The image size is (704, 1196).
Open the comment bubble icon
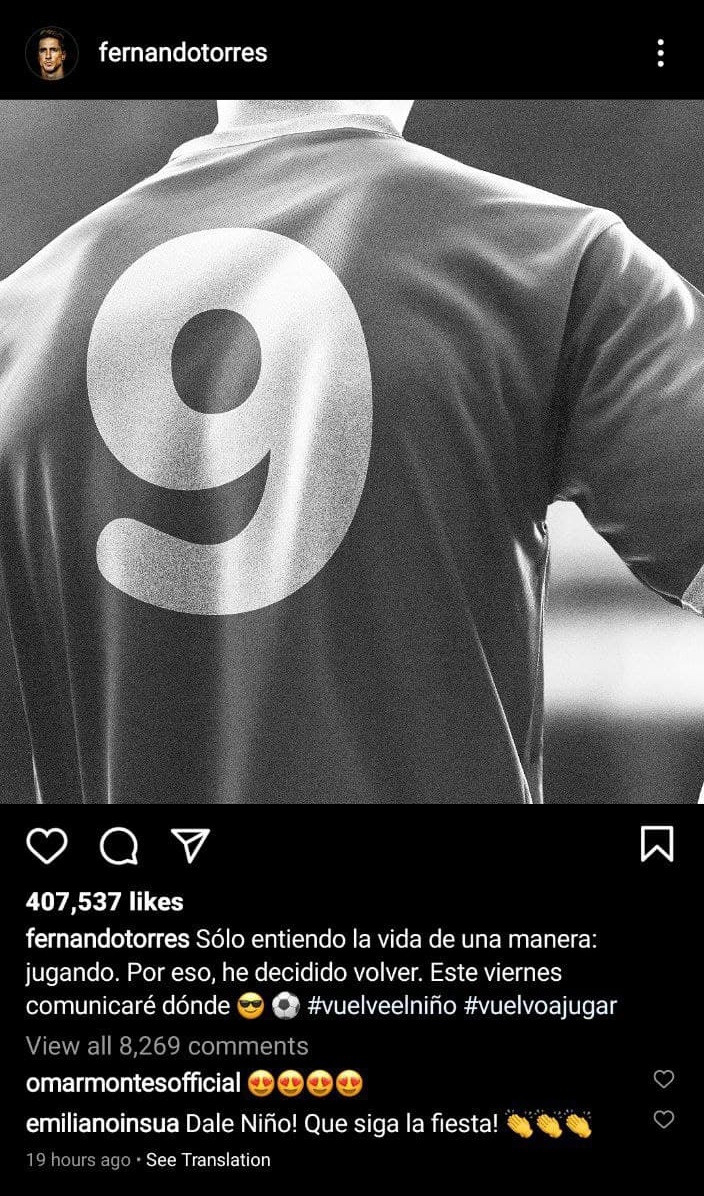coord(119,847)
